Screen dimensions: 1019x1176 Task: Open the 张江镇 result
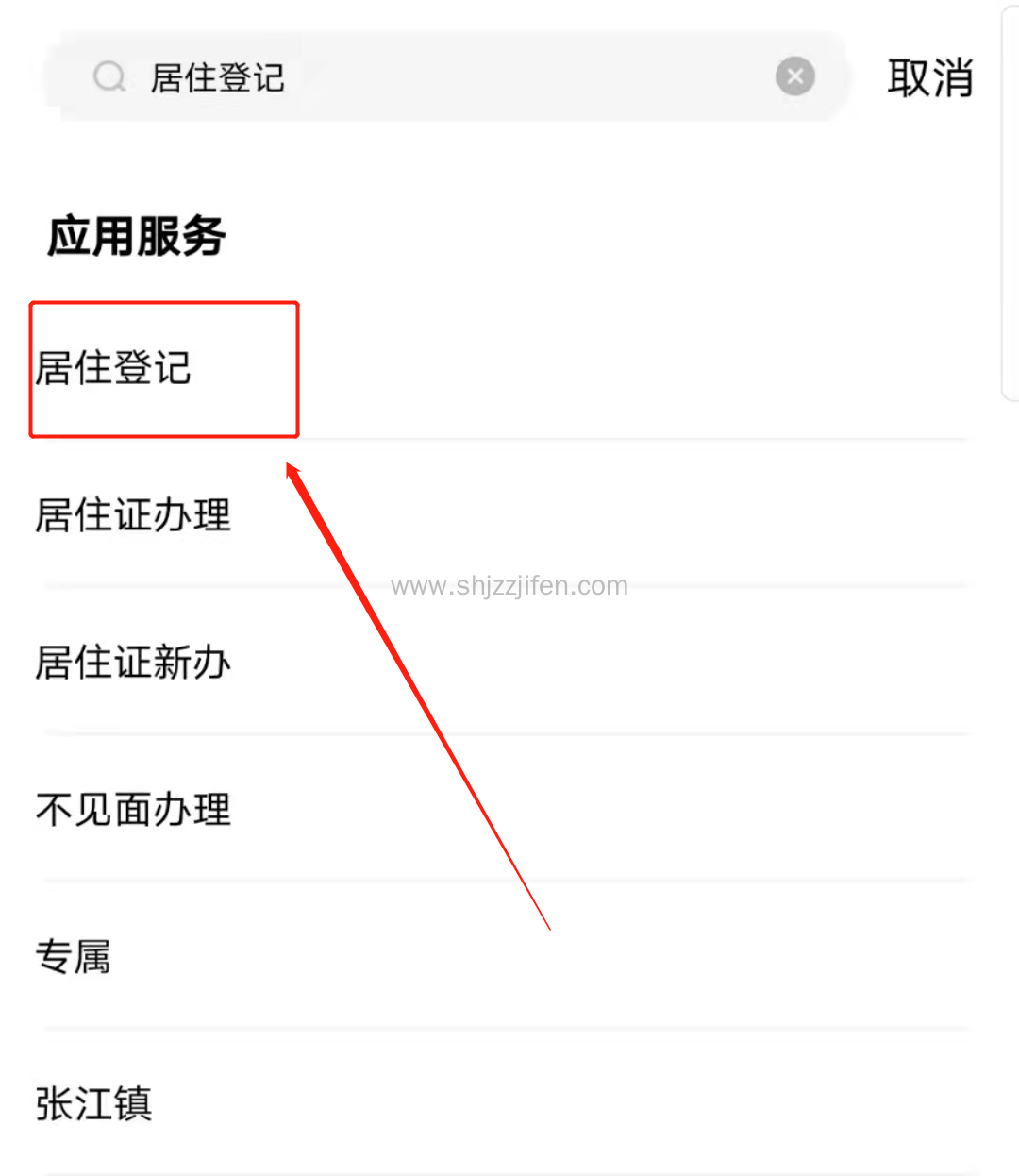(x=93, y=1104)
